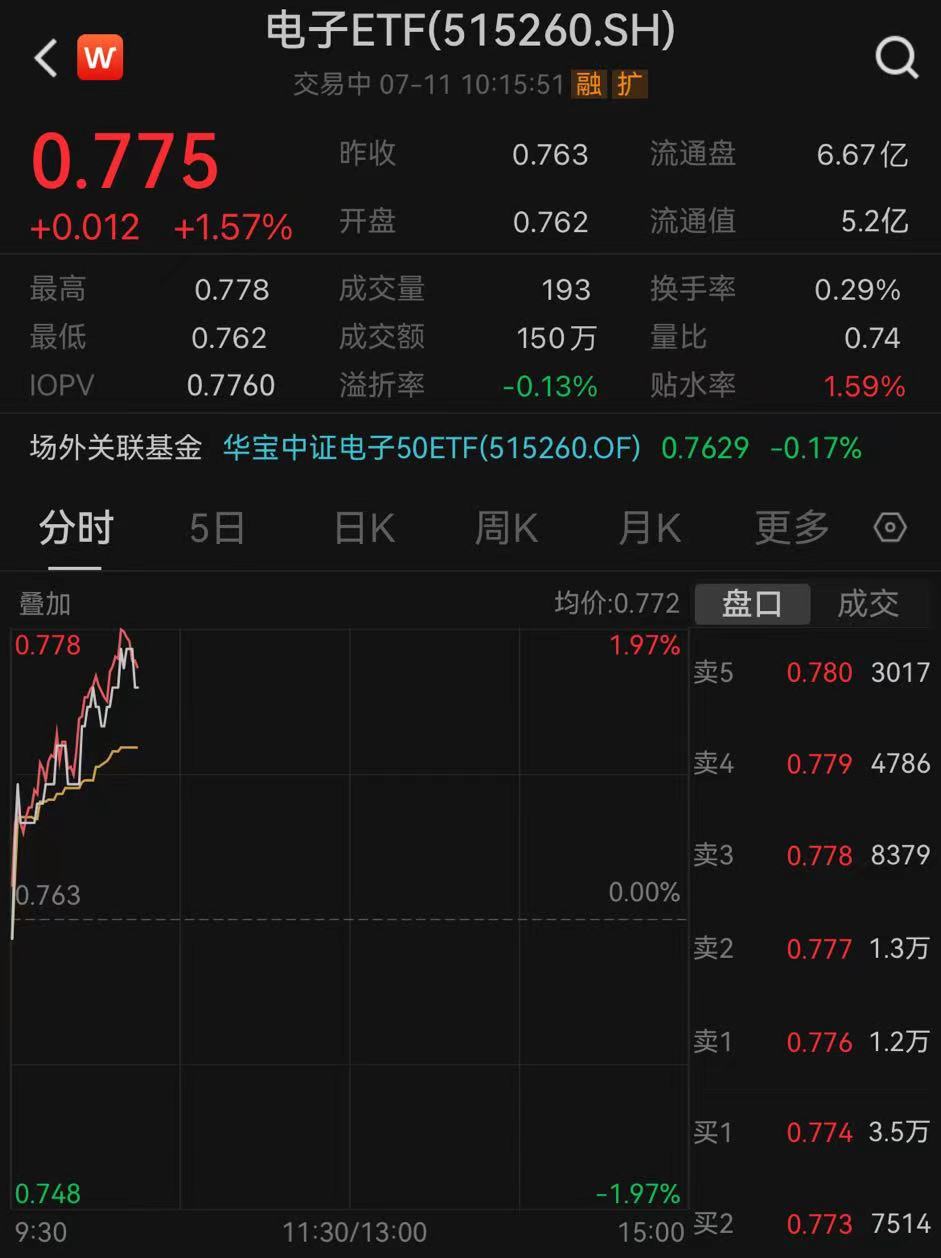Image resolution: width=941 pixels, height=1258 pixels.
Task: Tap the 扩 badge next to 融
Action: click(632, 85)
